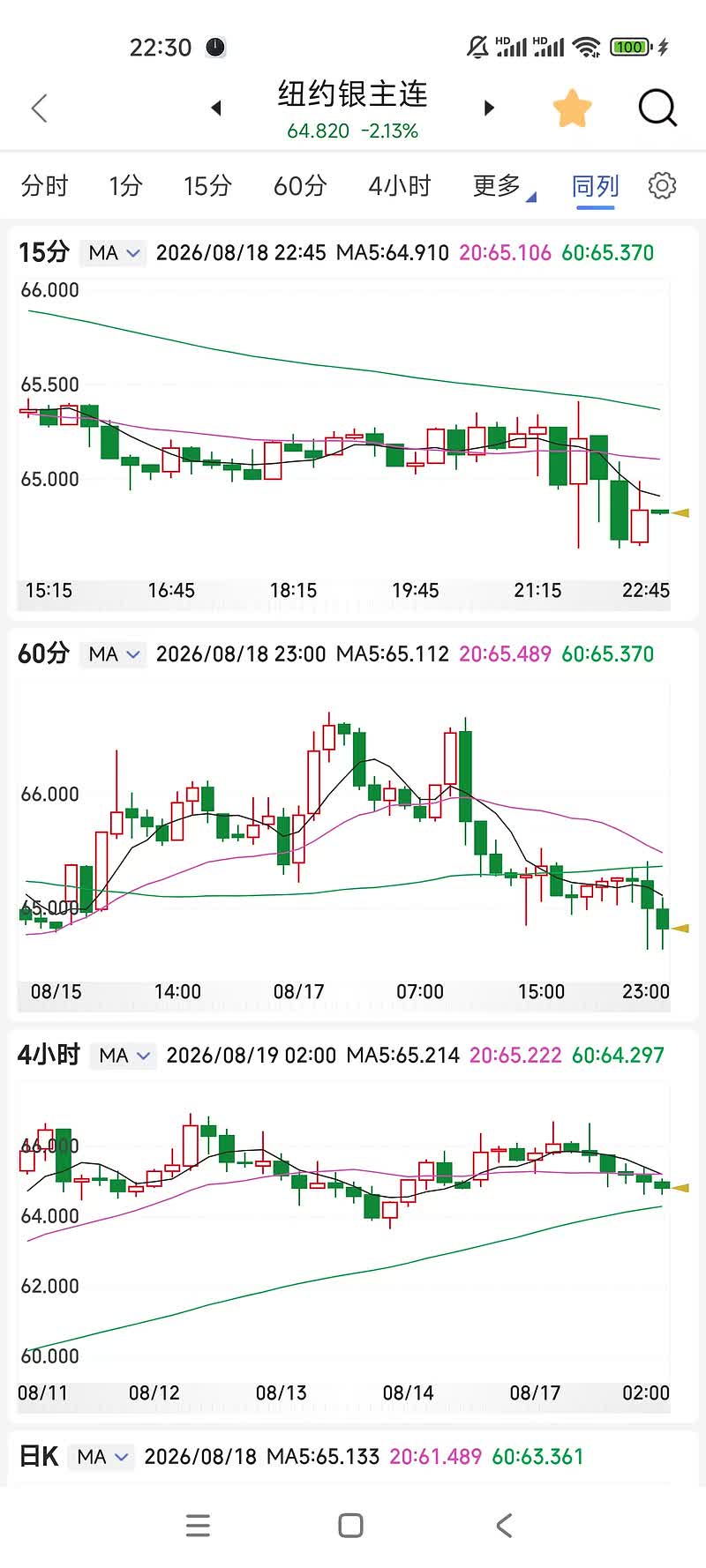Switch to the 60分 tab
The width and height of the screenshot is (706, 1568).
pyautogui.click(x=300, y=186)
